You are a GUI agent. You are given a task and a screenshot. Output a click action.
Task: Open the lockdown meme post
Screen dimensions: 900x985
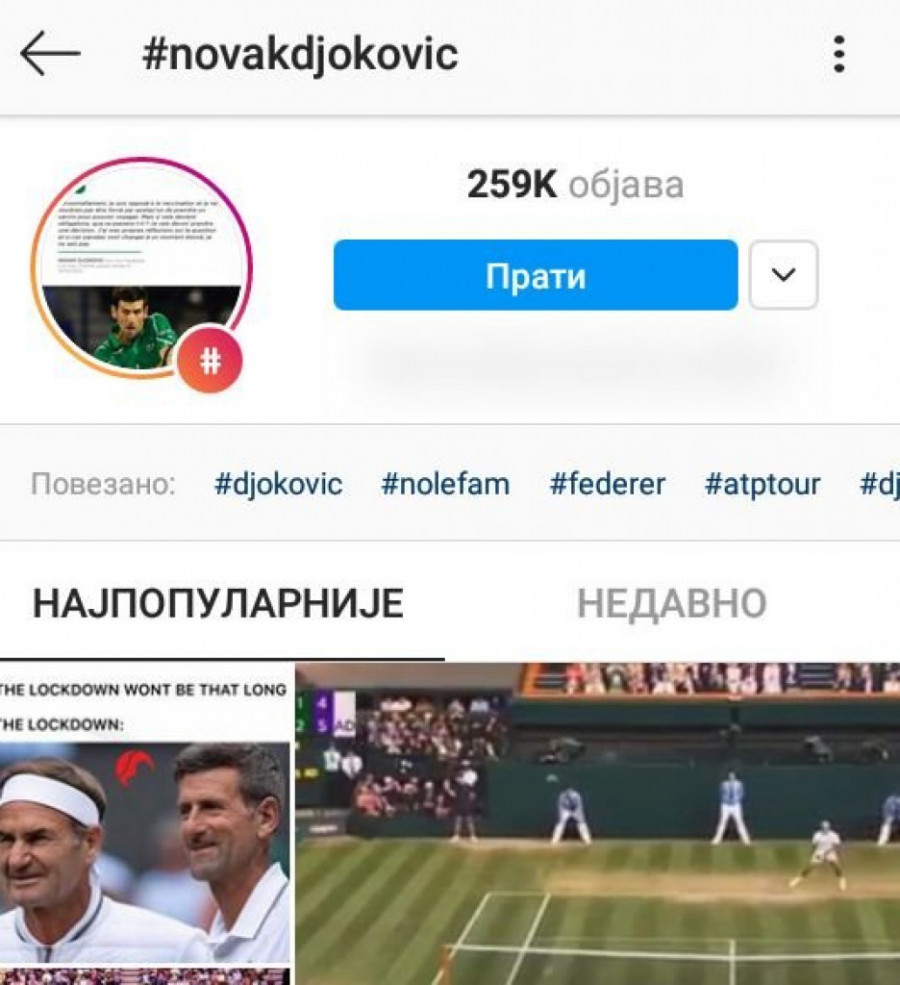[x=146, y=822]
